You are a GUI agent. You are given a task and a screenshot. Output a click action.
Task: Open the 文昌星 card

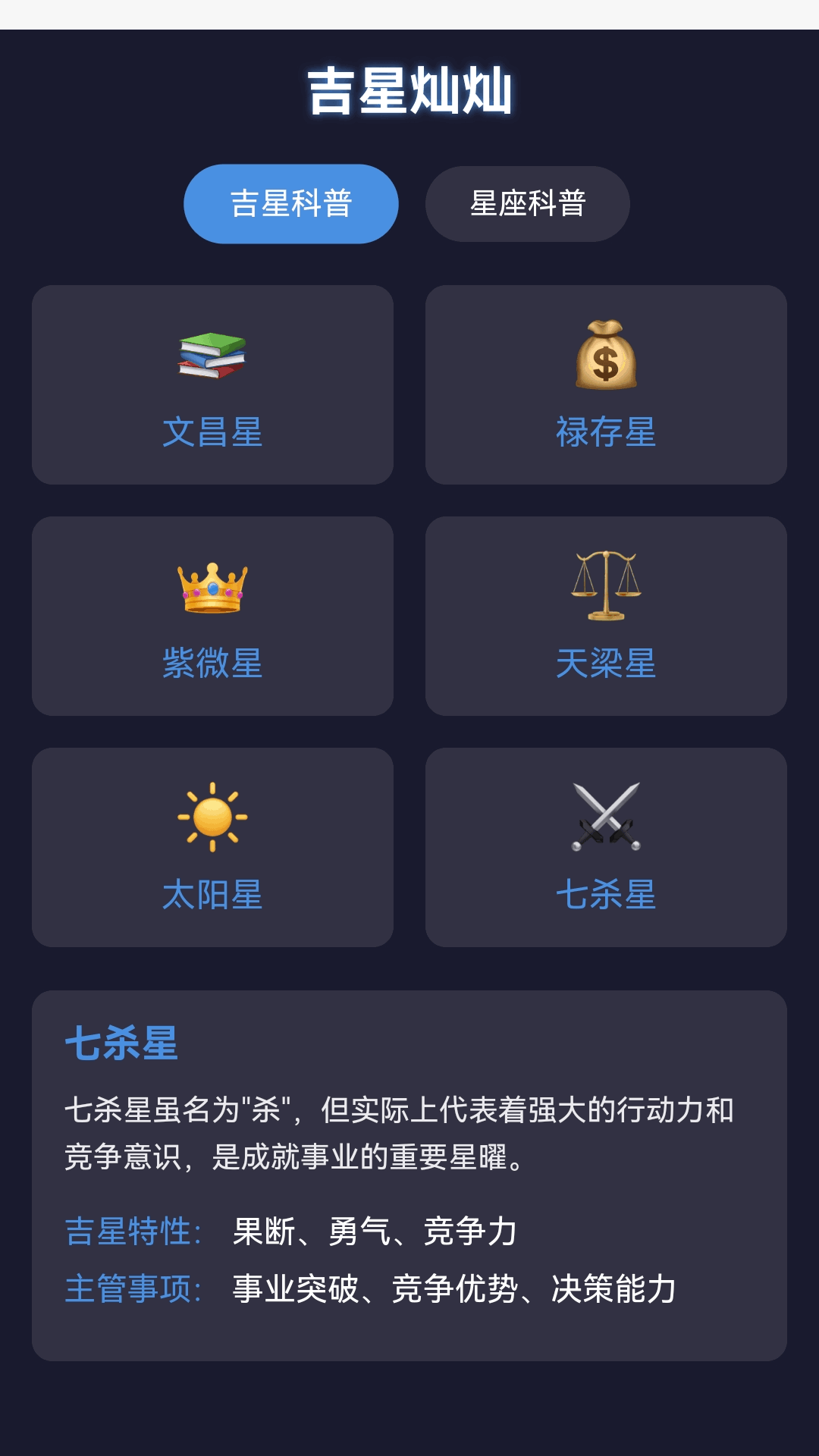coord(212,383)
